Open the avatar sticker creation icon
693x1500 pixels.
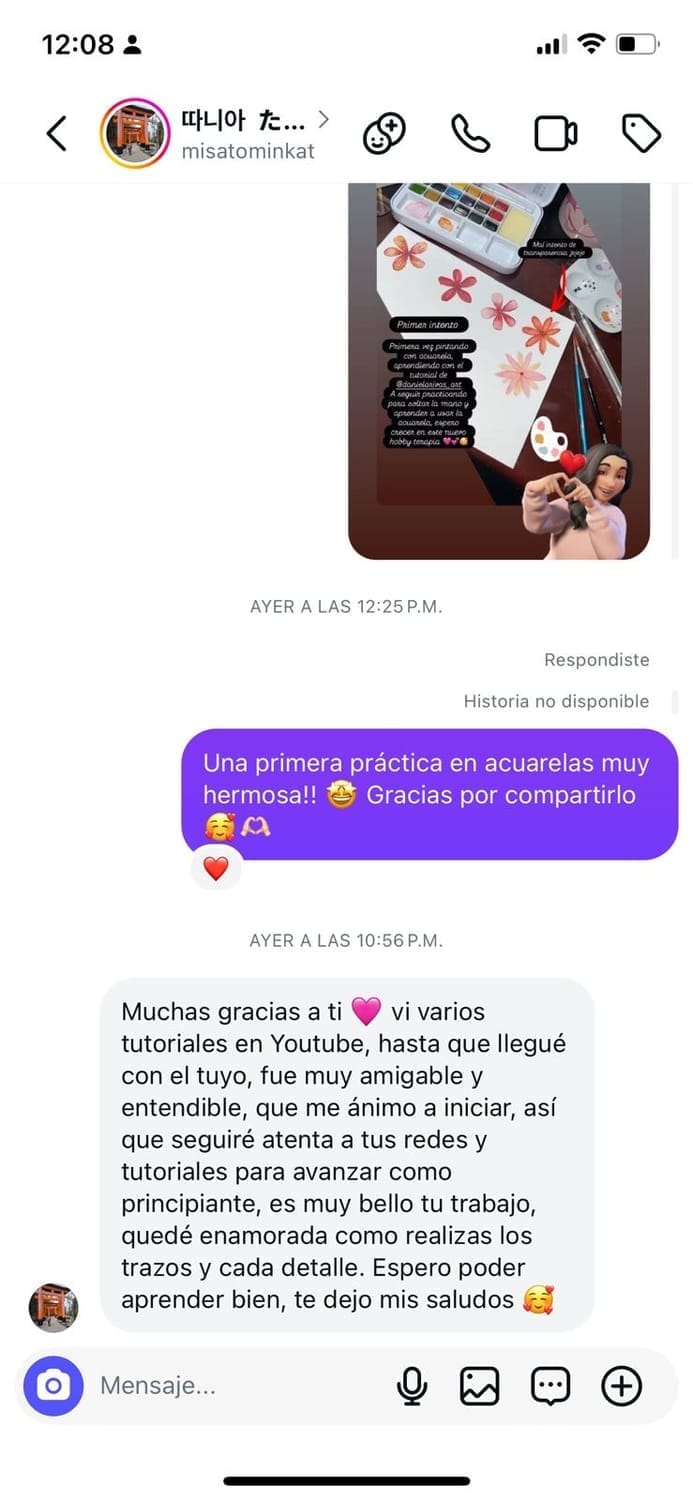[383, 133]
